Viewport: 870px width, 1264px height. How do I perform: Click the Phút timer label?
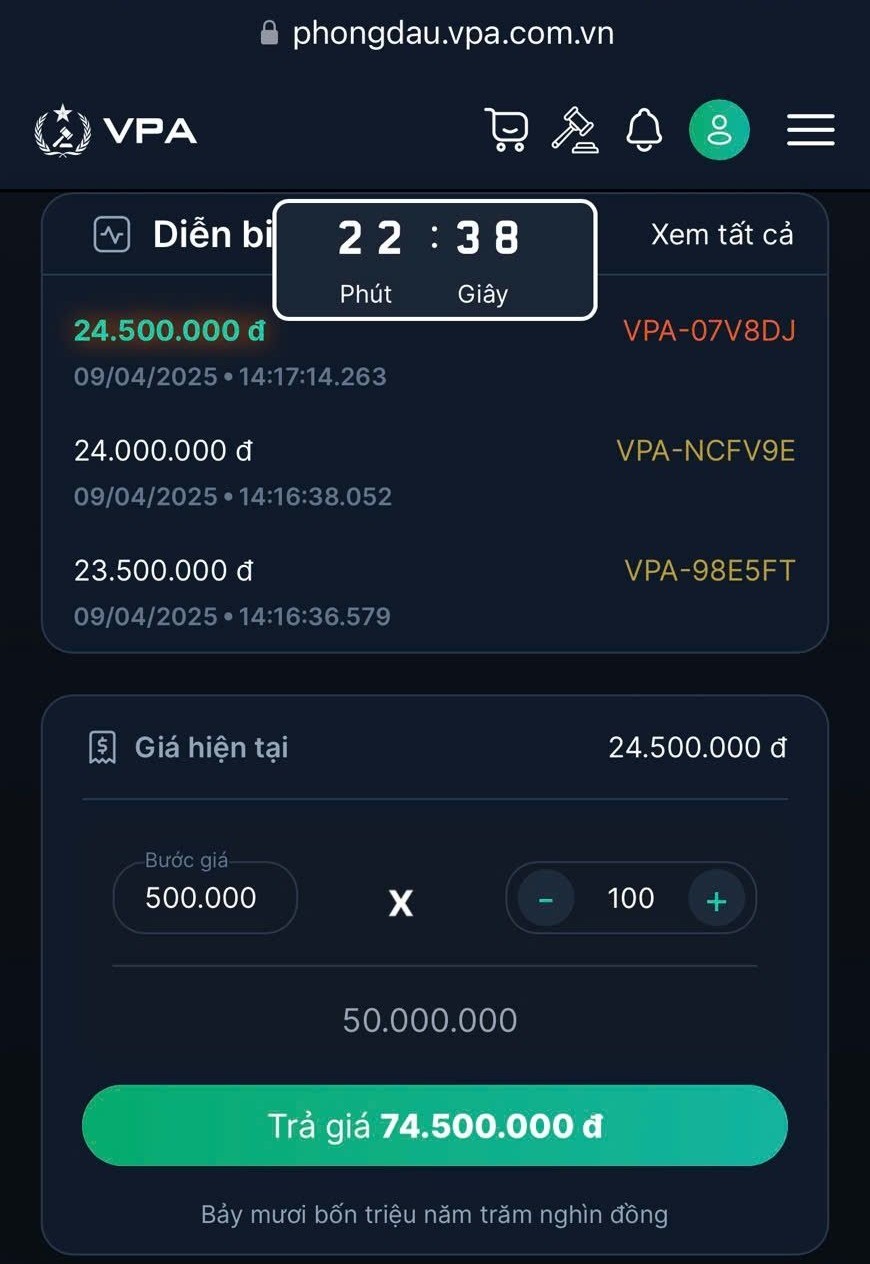pyautogui.click(x=364, y=294)
